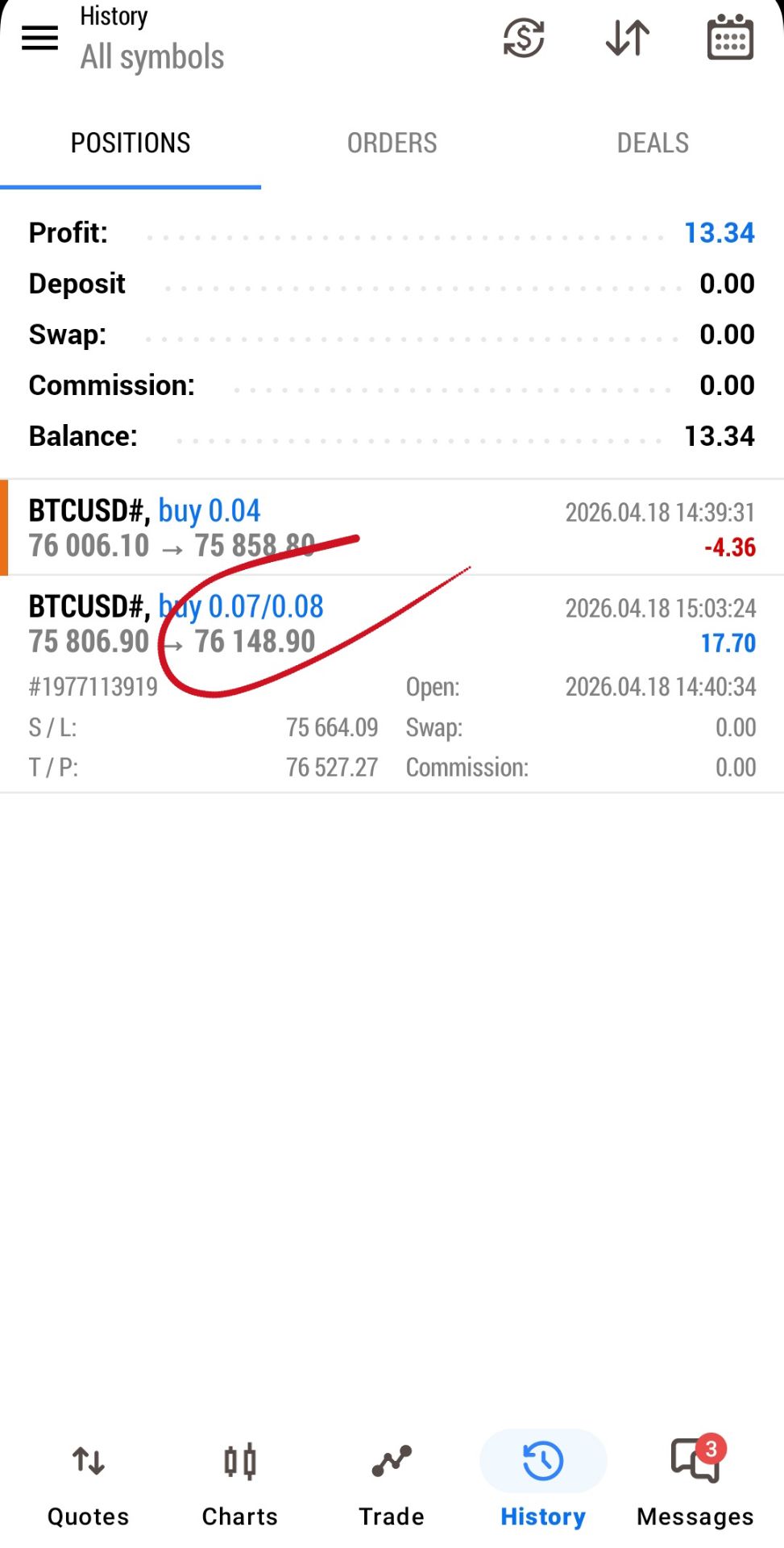This screenshot has width=784, height=1548.
Task: Switch to the Orders tab
Action: click(x=392, y=144)
